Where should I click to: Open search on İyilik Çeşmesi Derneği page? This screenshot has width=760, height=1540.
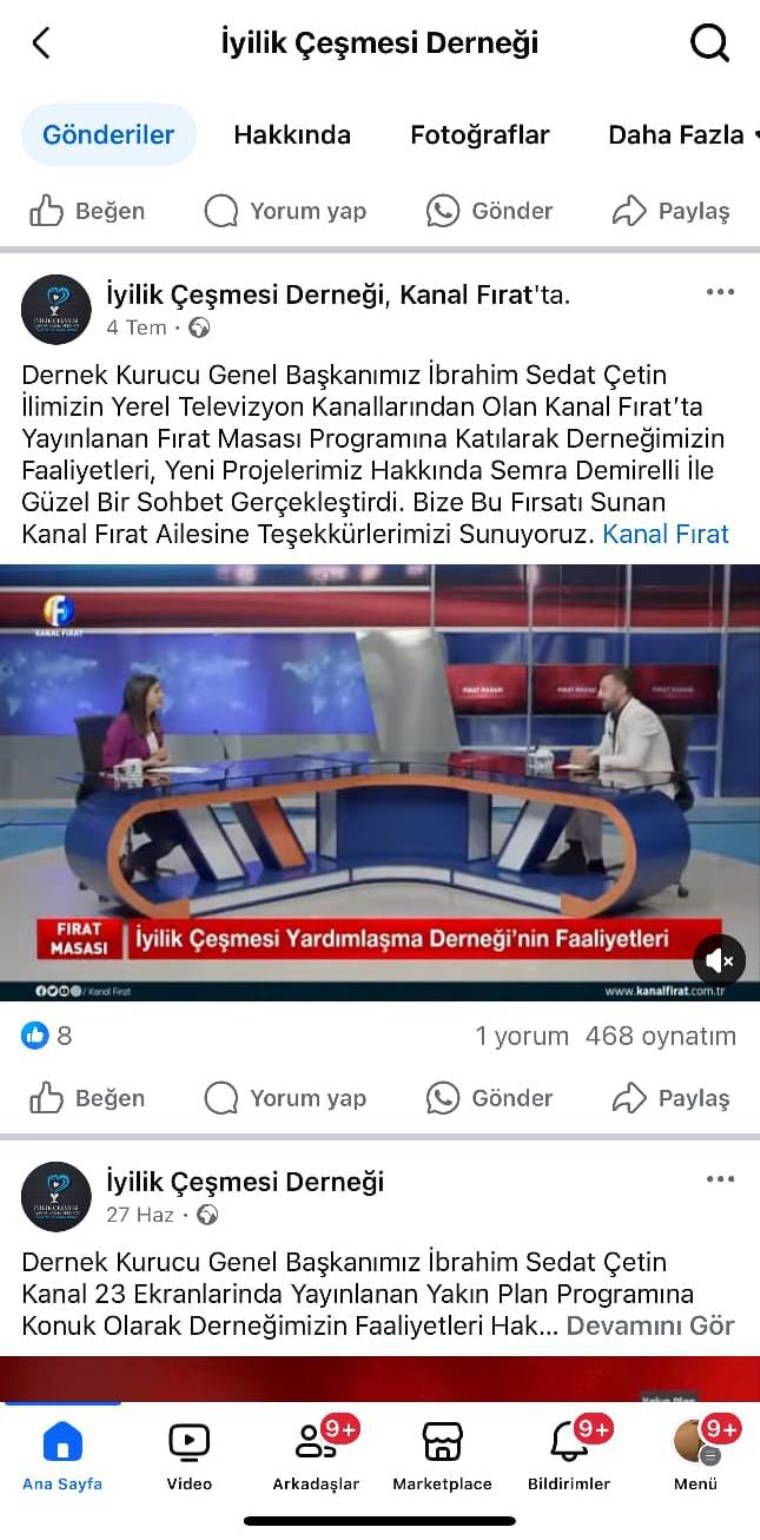709,43
